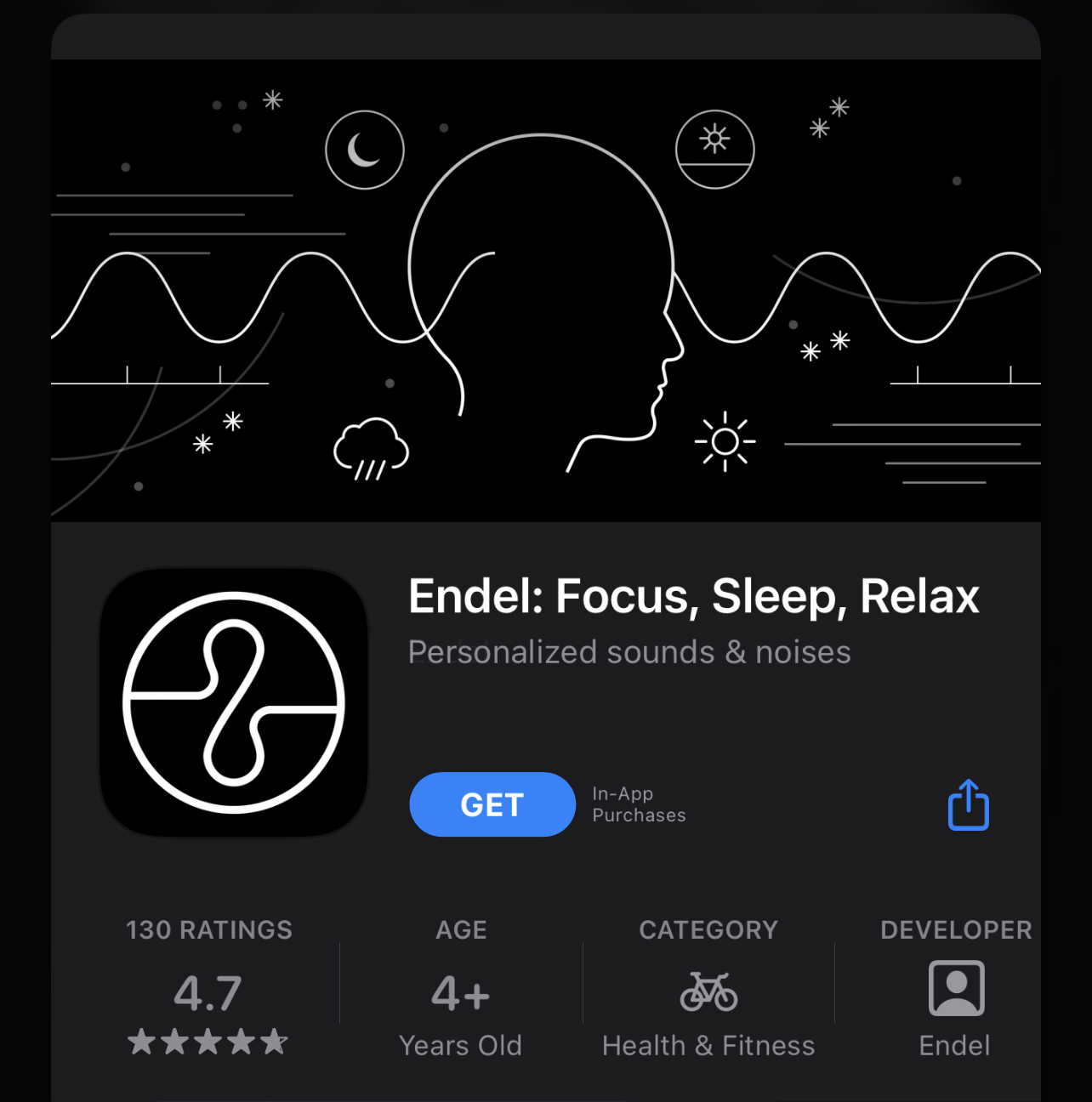Open the developer Endel page
The height and width of the screenshot is (1102, 1092).
point(955,991)
